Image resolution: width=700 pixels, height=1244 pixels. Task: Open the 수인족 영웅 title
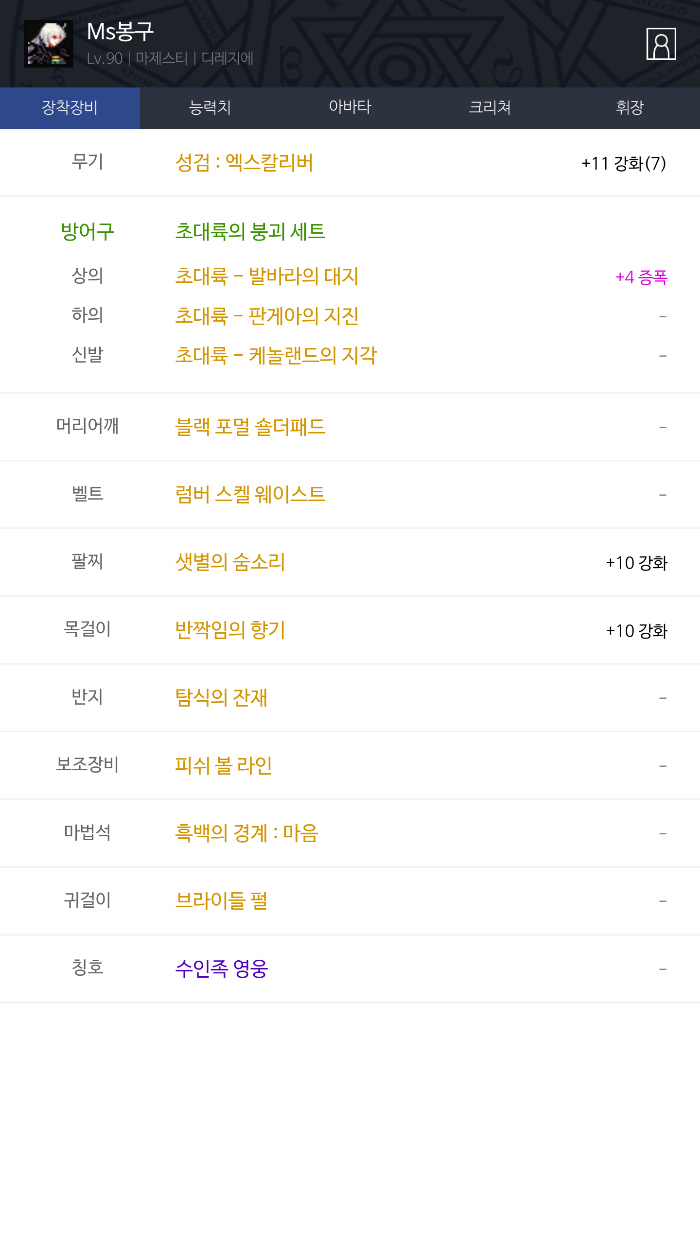pyautogui.click(x=221, y=969)
